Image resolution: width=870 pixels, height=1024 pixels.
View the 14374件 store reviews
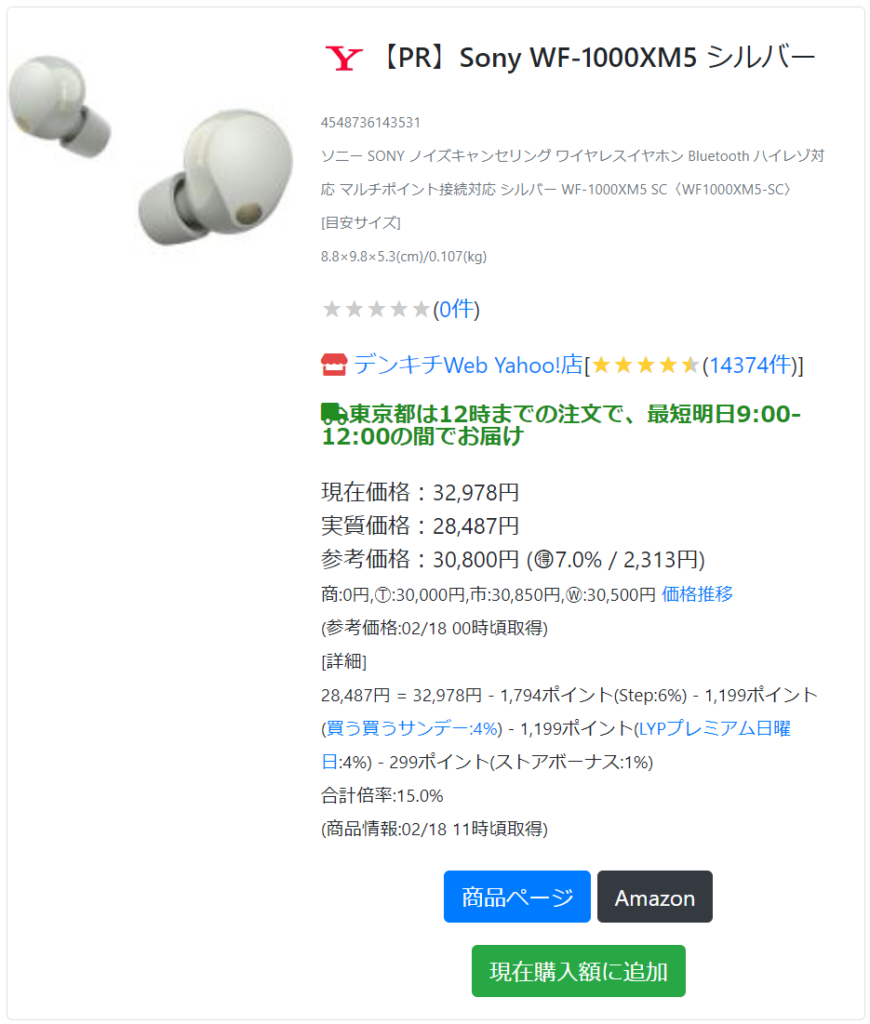[752, 366]
